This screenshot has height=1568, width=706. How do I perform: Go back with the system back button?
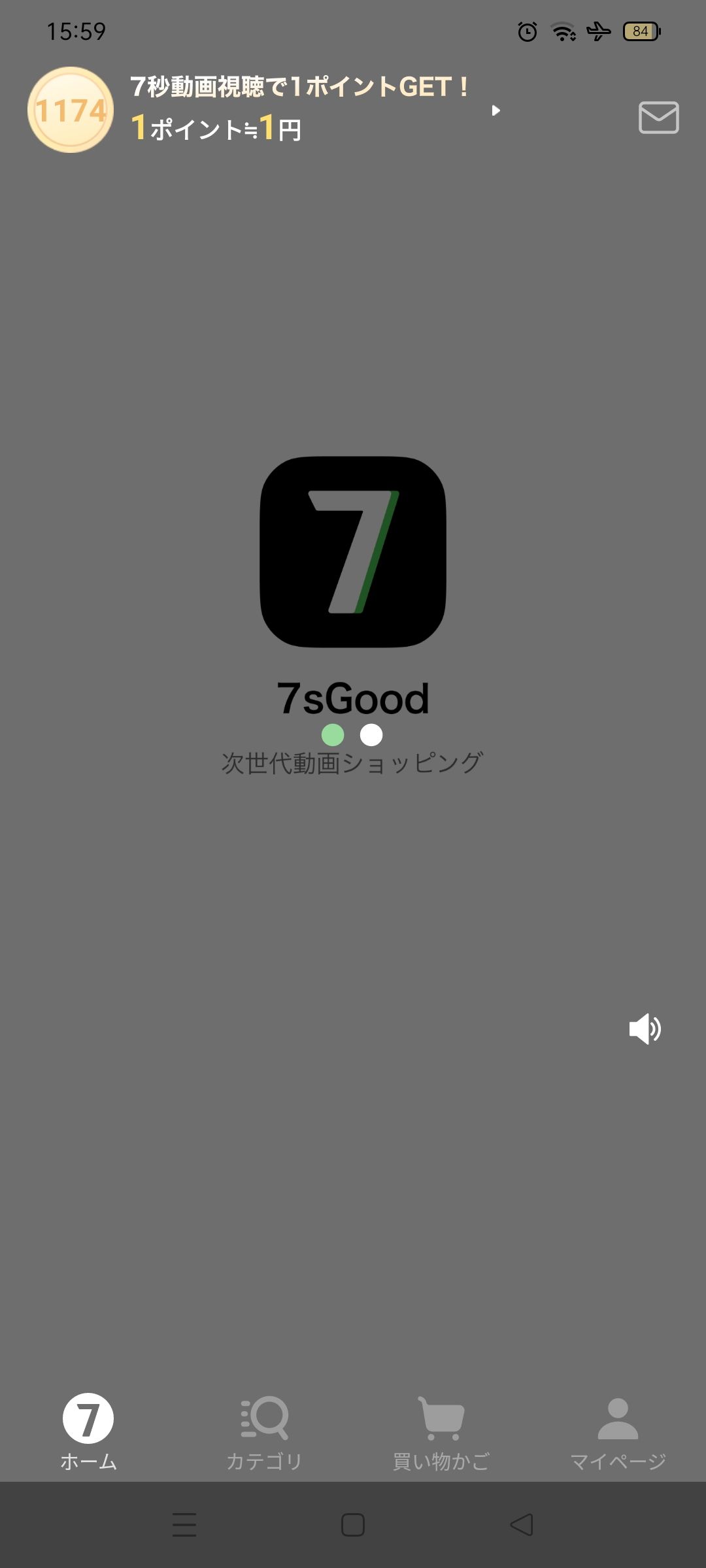pos(522,1525)
